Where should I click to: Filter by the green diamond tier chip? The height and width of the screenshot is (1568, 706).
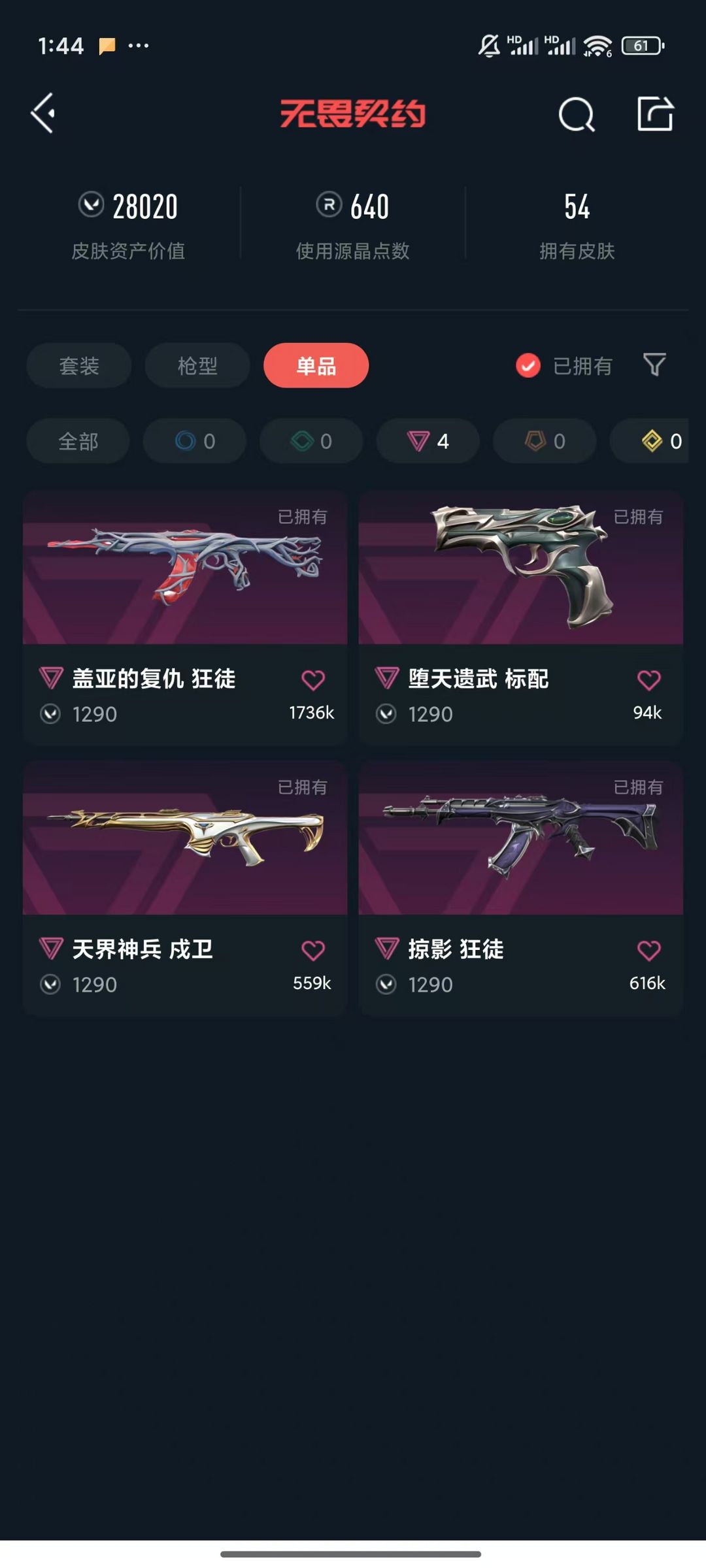311,441
